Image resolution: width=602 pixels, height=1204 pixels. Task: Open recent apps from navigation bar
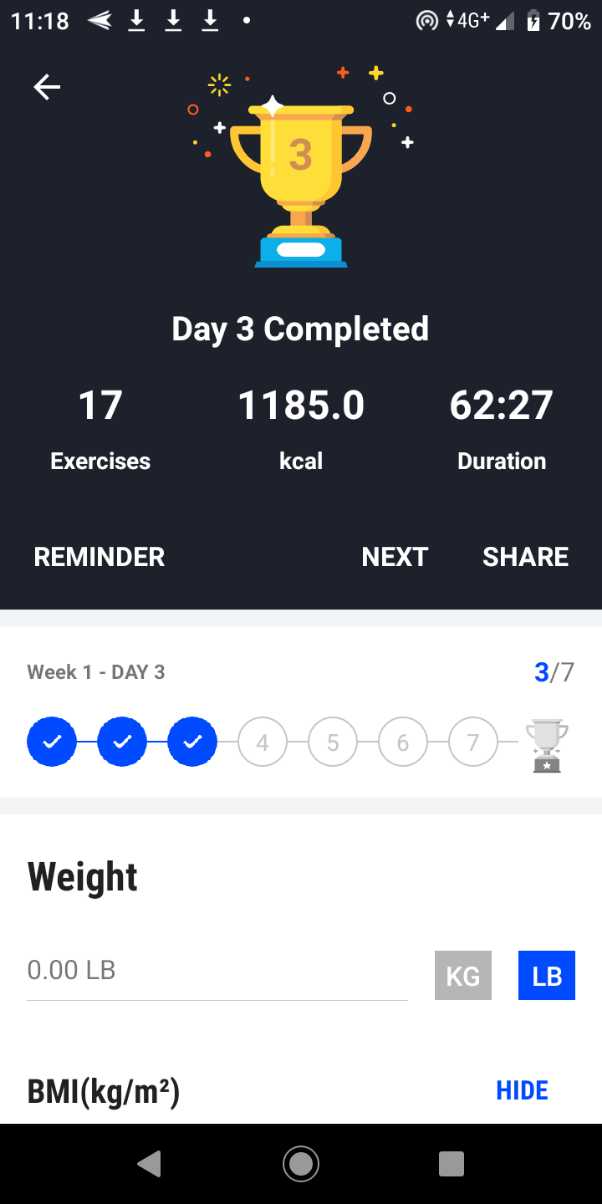click(451, 1163)
